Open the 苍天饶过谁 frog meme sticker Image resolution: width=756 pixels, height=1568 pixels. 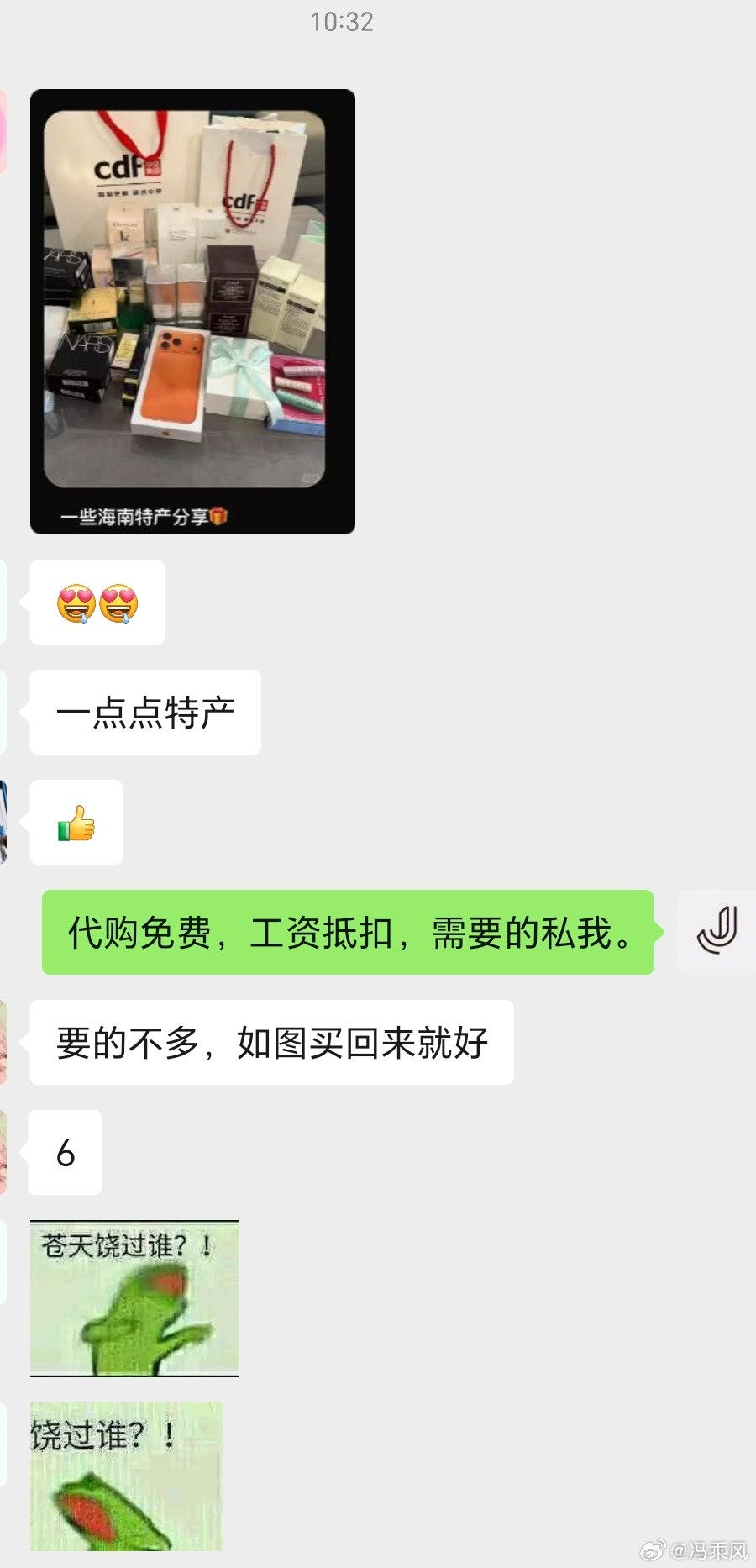(x=134, y=1298)
